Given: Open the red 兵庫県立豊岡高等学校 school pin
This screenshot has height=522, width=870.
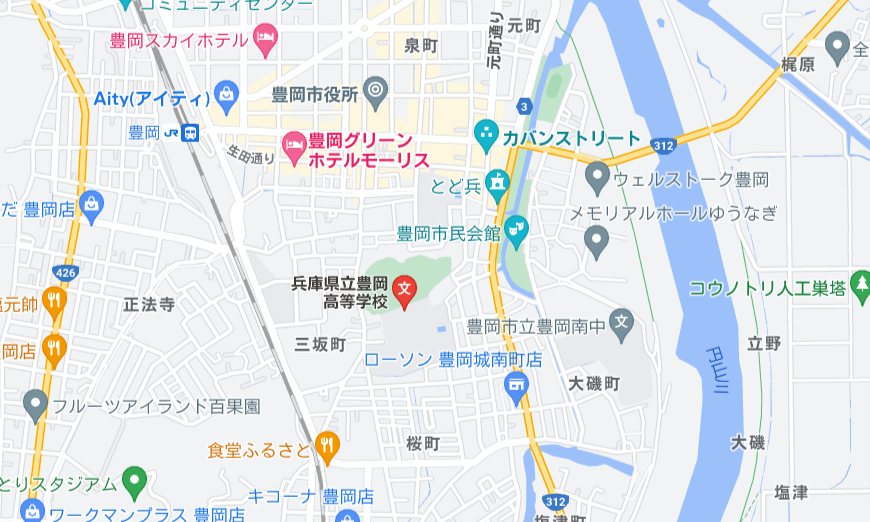Looking at the screenshot, I should [x=404, y=291].
